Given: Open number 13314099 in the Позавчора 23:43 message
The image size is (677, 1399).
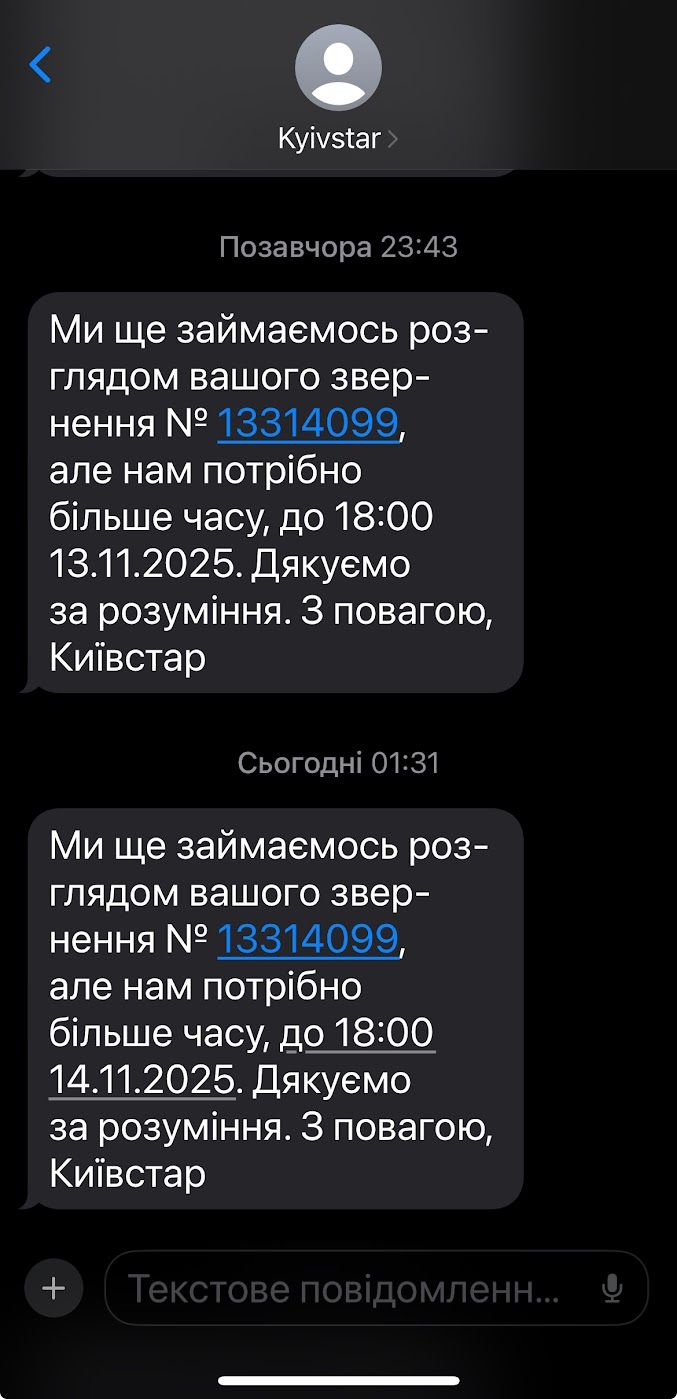Looking at the screenshot, I should 308,424.
